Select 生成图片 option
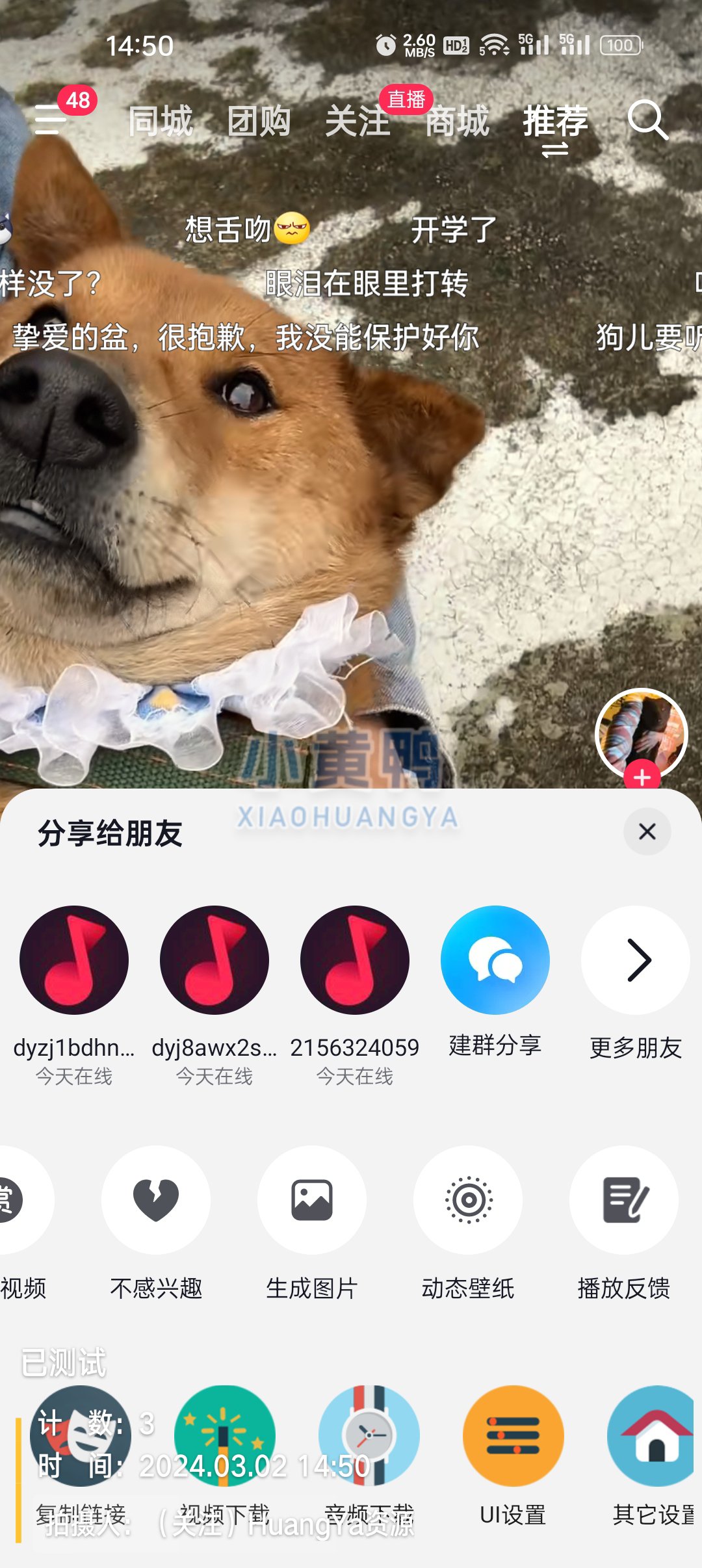The width and height of the screenshot is (702, 1568). 312,1200
